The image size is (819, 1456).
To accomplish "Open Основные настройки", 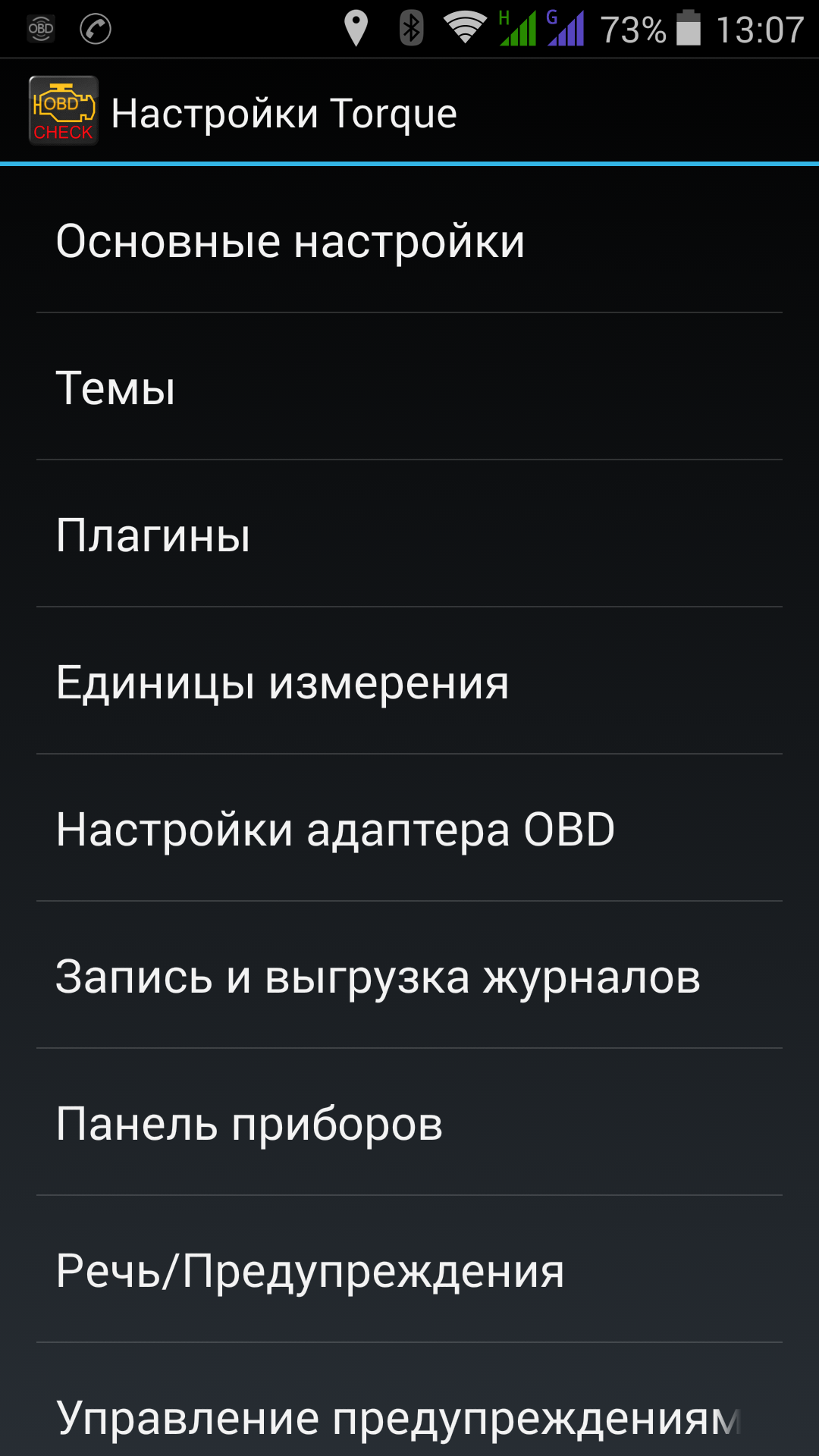I will (x=409, y=240).
